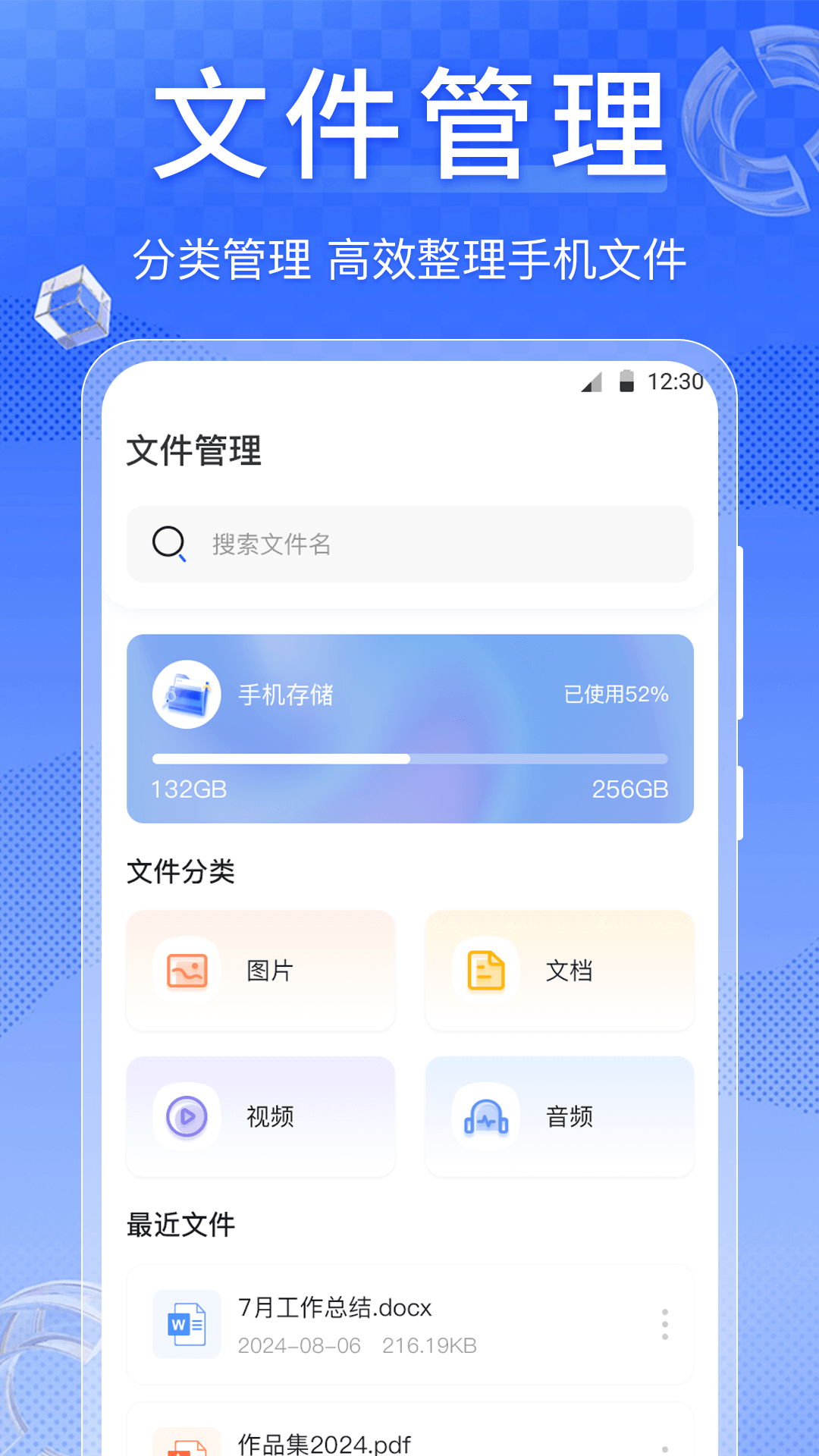Open the 文档 documents category icon
Image resolution: width=819 pixels, height=1456 pixels.
click(x=485, y=971)
